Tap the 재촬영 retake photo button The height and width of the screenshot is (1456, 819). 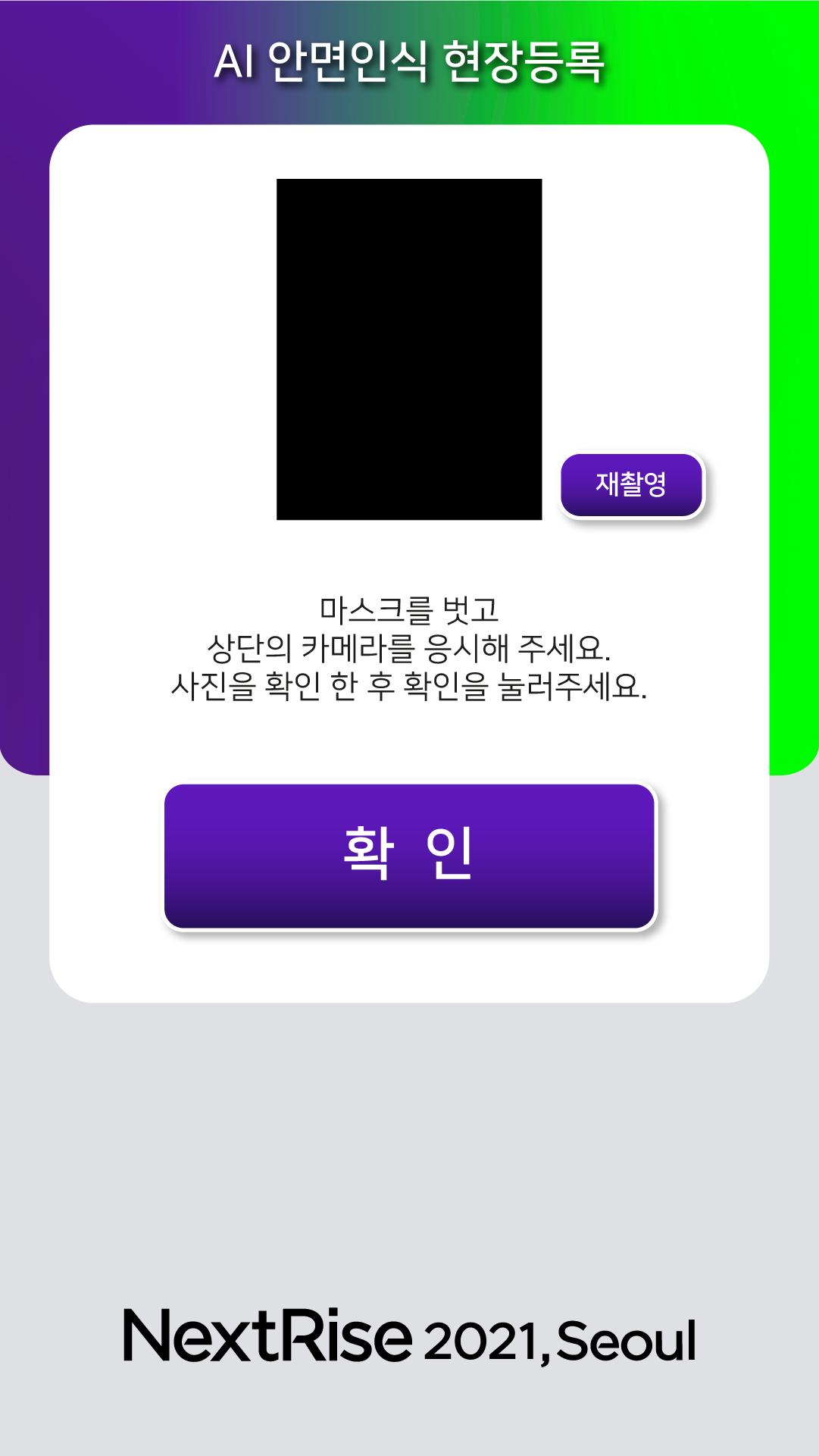point(632,485)
